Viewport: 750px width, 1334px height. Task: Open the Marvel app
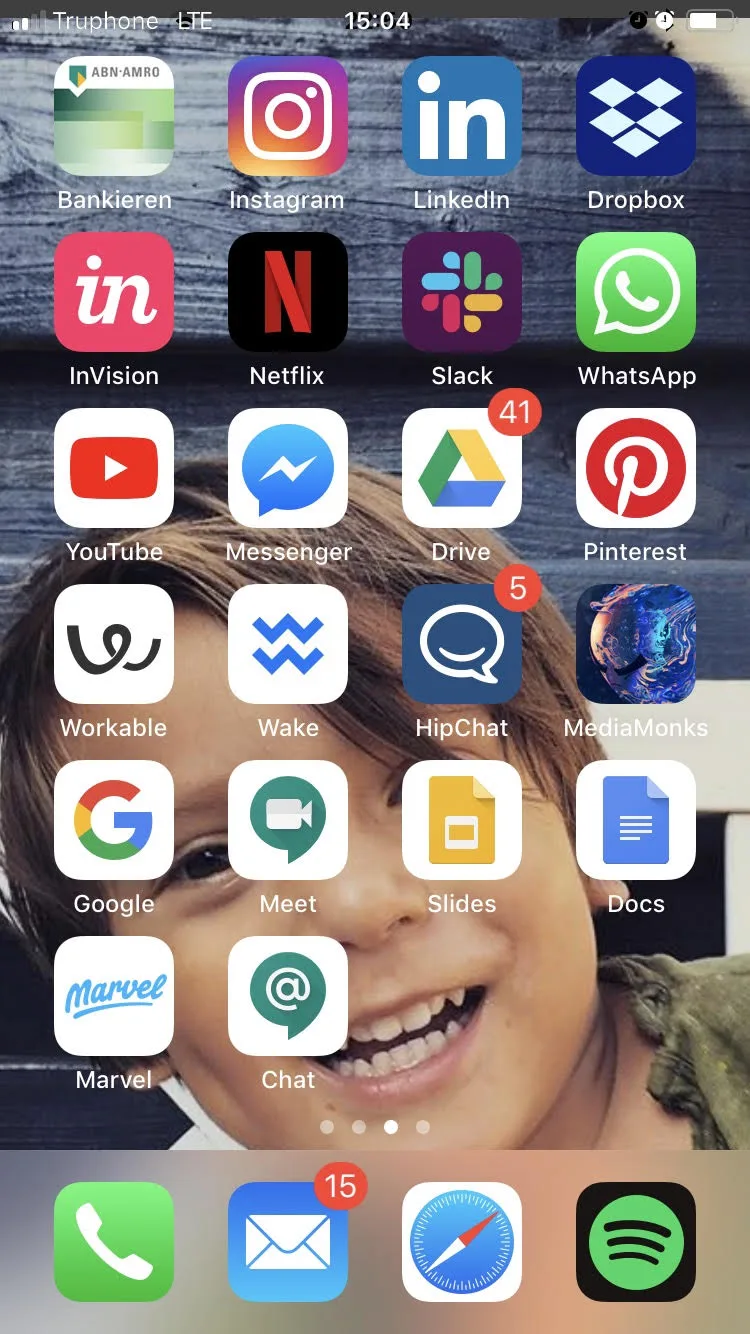(114, 996)
